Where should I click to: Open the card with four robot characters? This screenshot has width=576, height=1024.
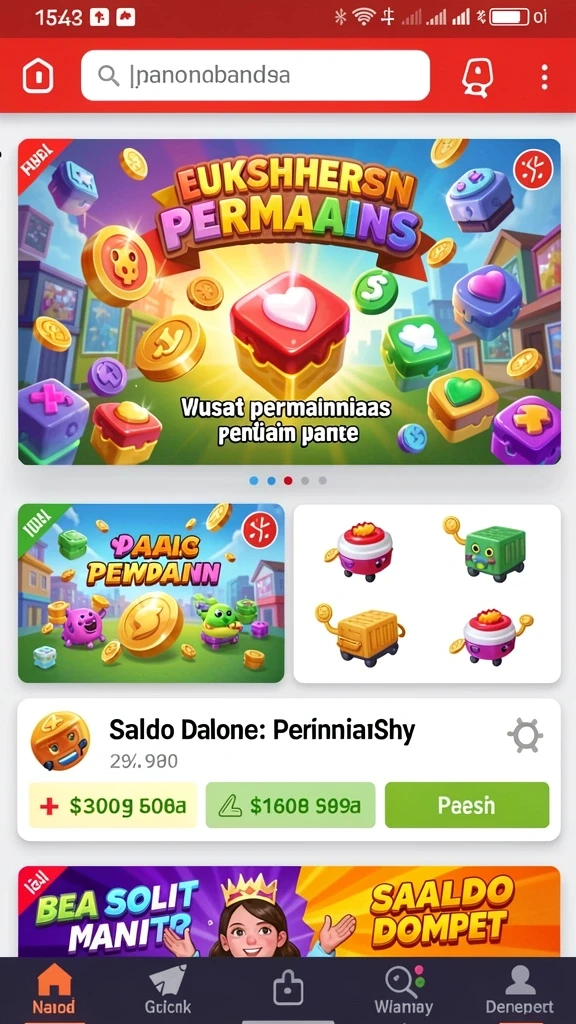coord(427,593)
